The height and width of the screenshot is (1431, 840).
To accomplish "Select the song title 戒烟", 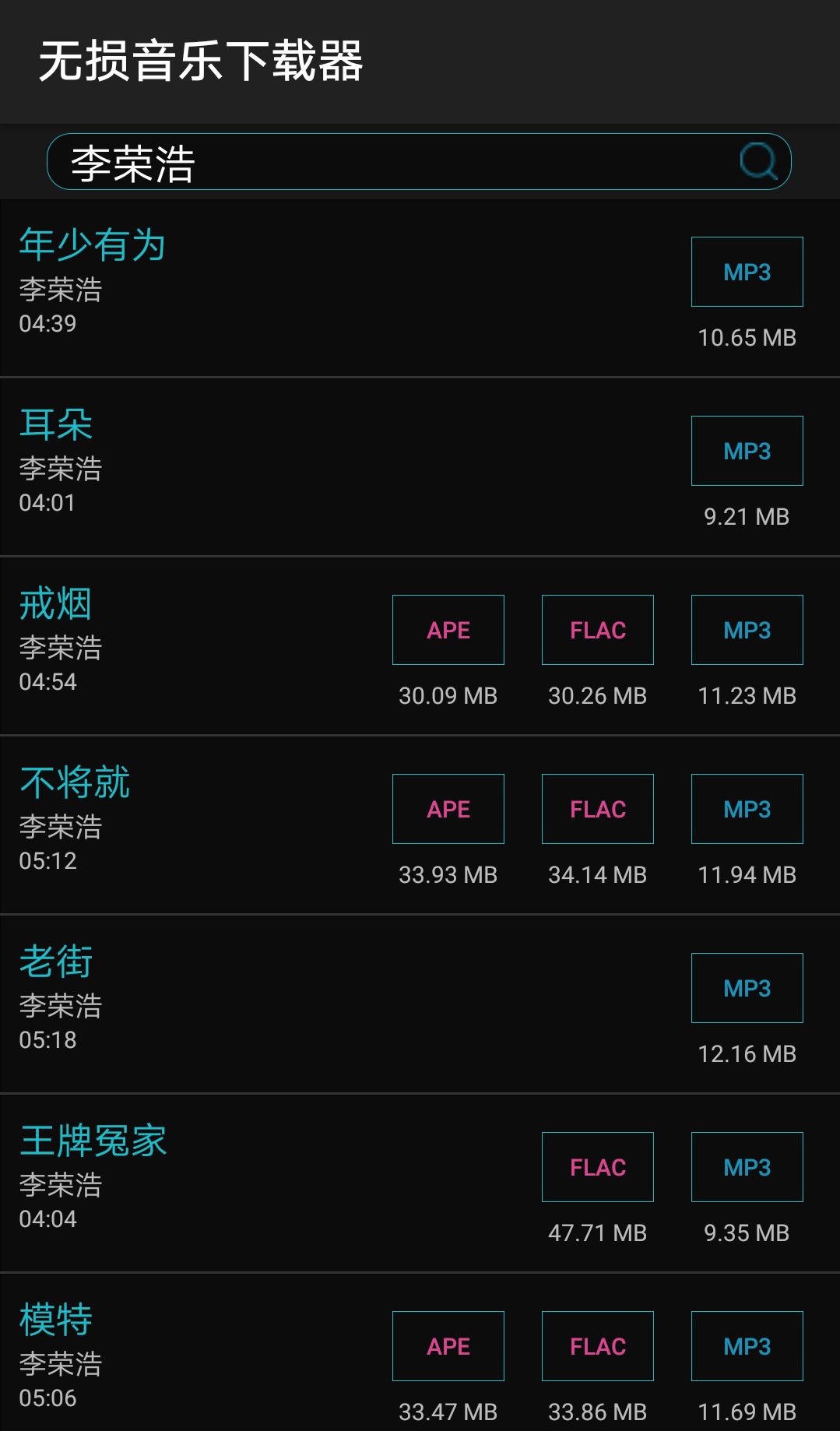I will [54, 602].
